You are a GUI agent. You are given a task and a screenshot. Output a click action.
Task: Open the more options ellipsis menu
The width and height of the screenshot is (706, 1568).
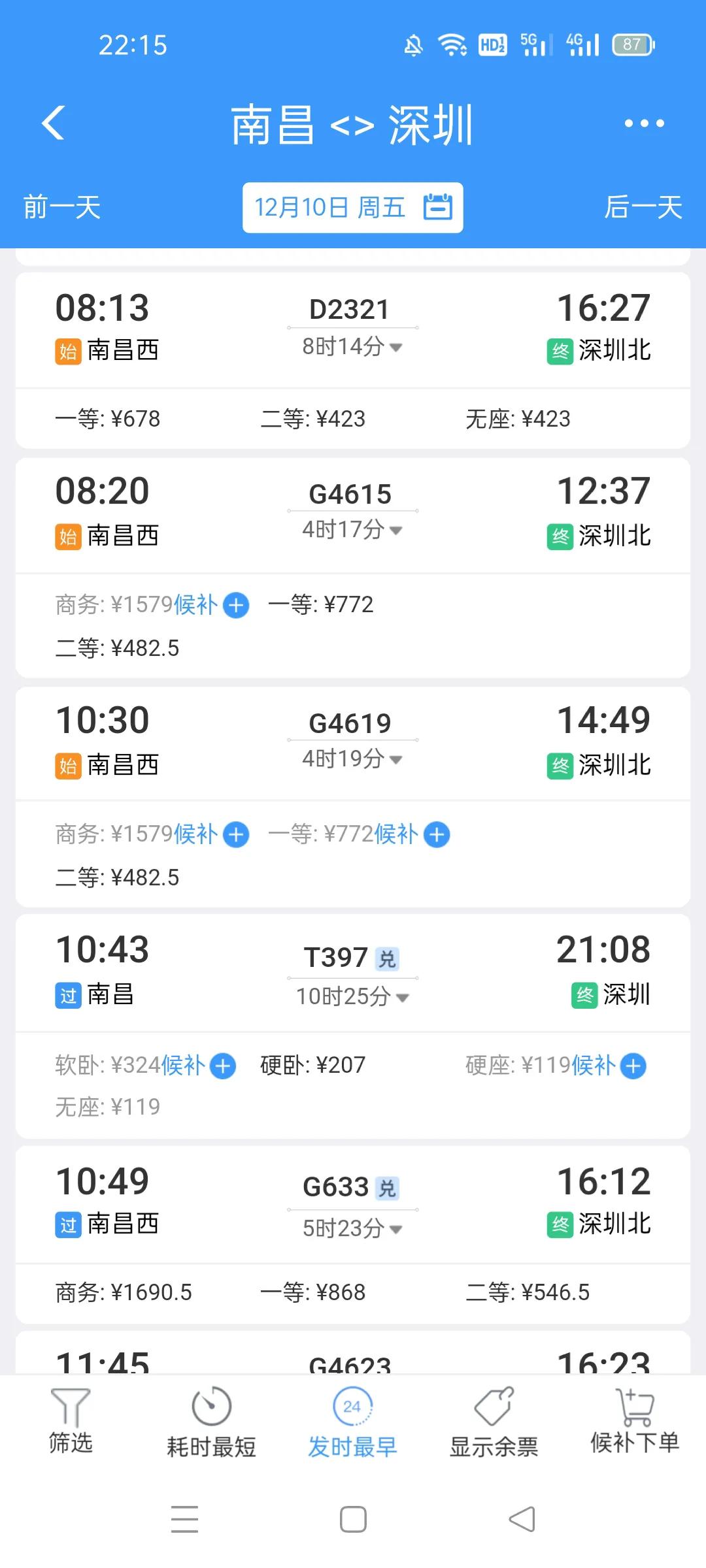[x=644, y=124]
